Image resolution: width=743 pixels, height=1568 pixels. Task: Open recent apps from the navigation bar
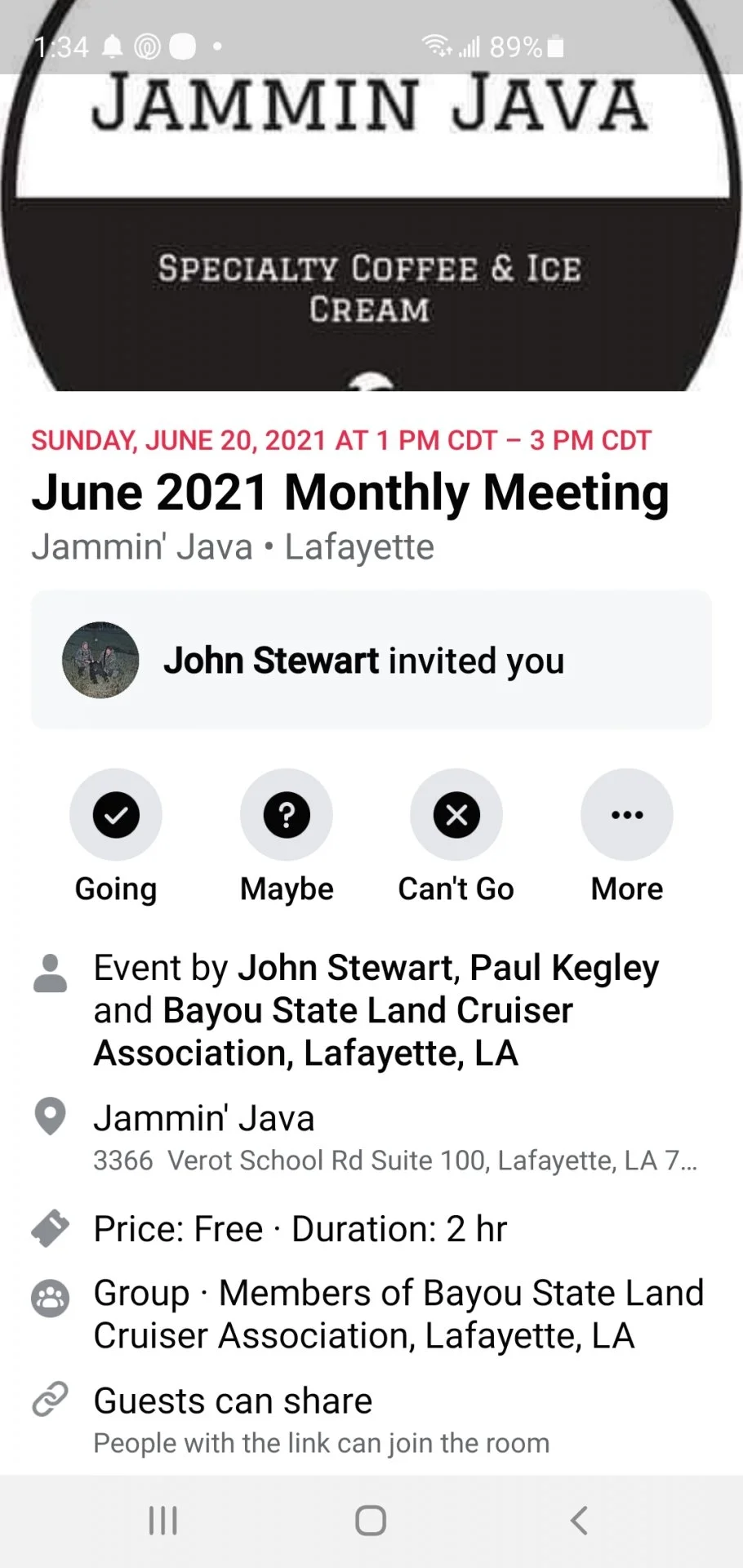[x=163, y=1521]
